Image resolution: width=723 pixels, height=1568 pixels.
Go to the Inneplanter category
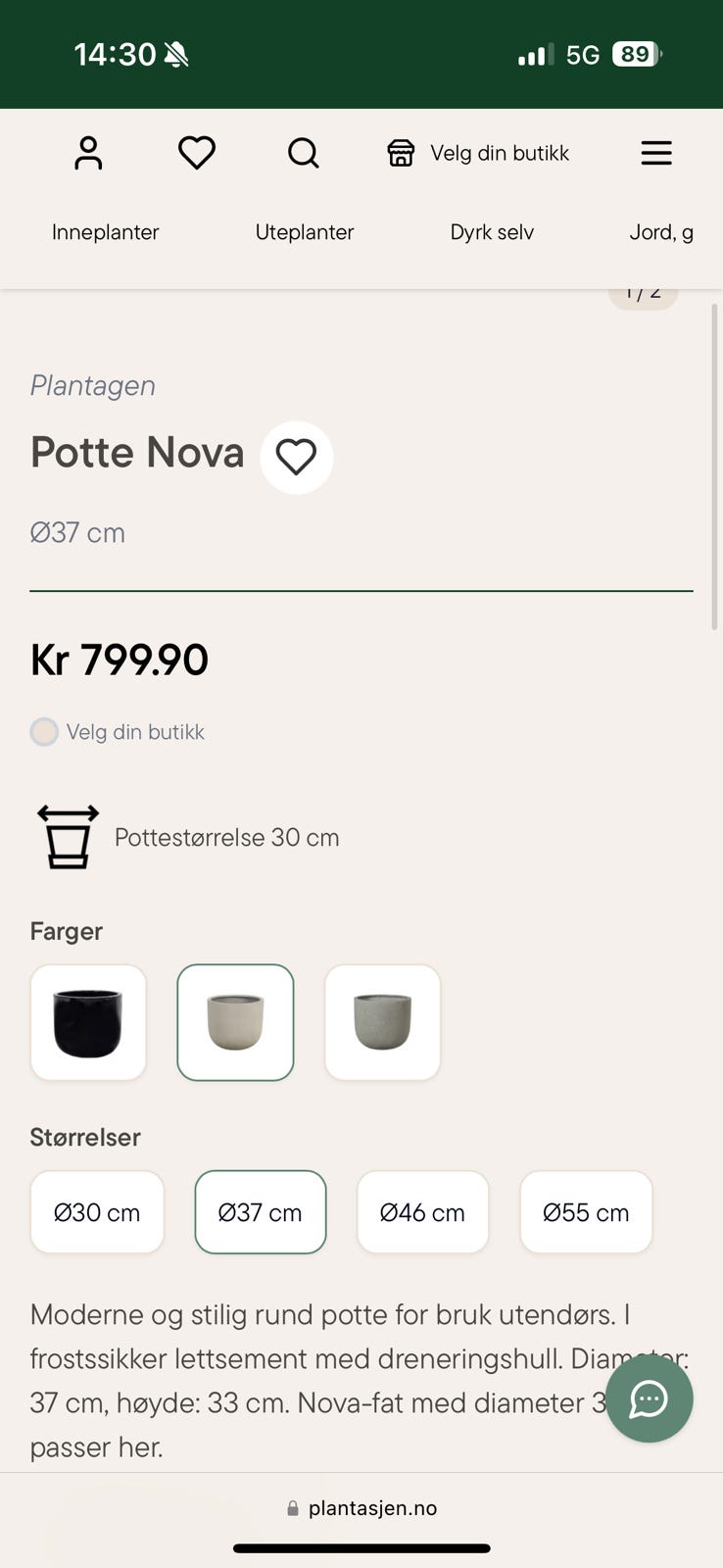click(105, 232)
